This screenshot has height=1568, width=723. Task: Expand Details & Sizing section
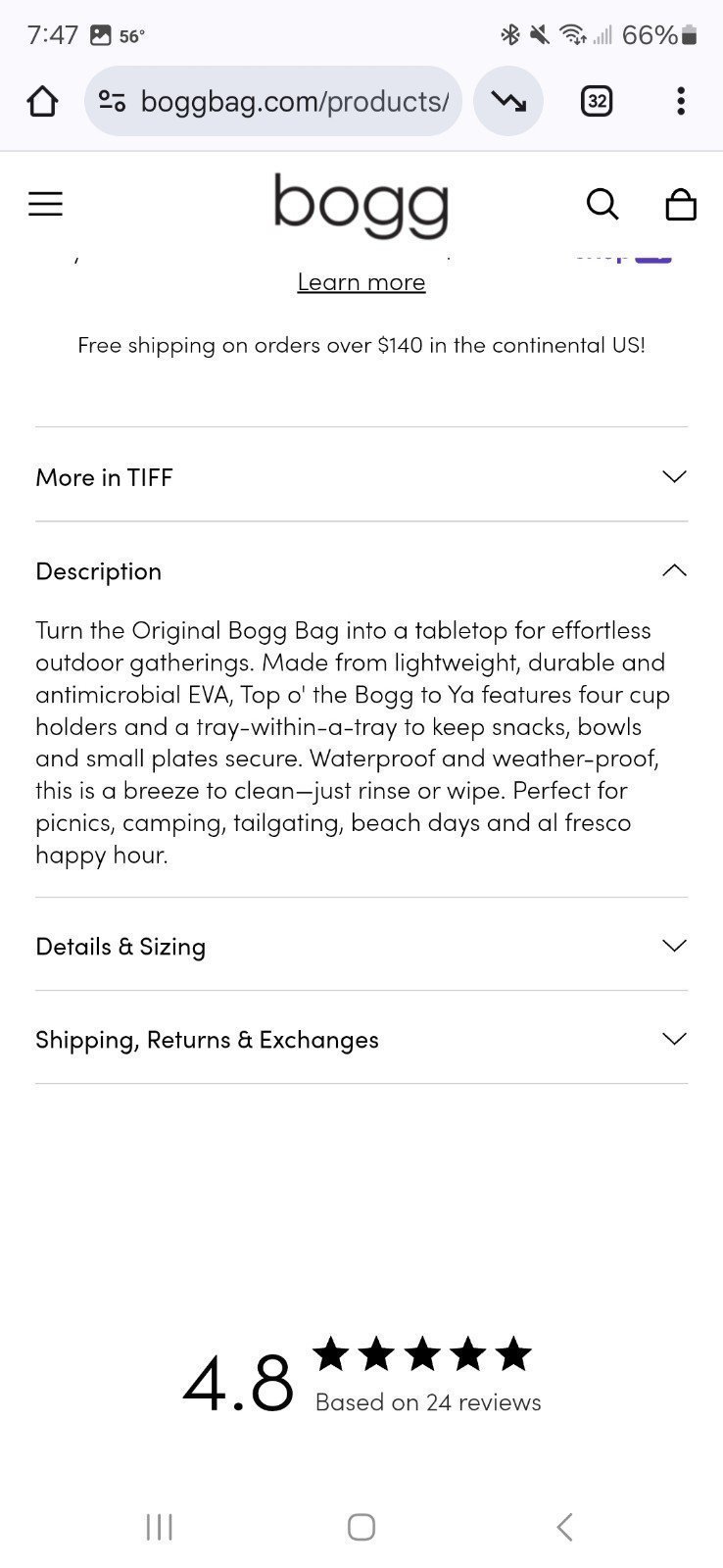pyautogui.click(x=361, y=946)
